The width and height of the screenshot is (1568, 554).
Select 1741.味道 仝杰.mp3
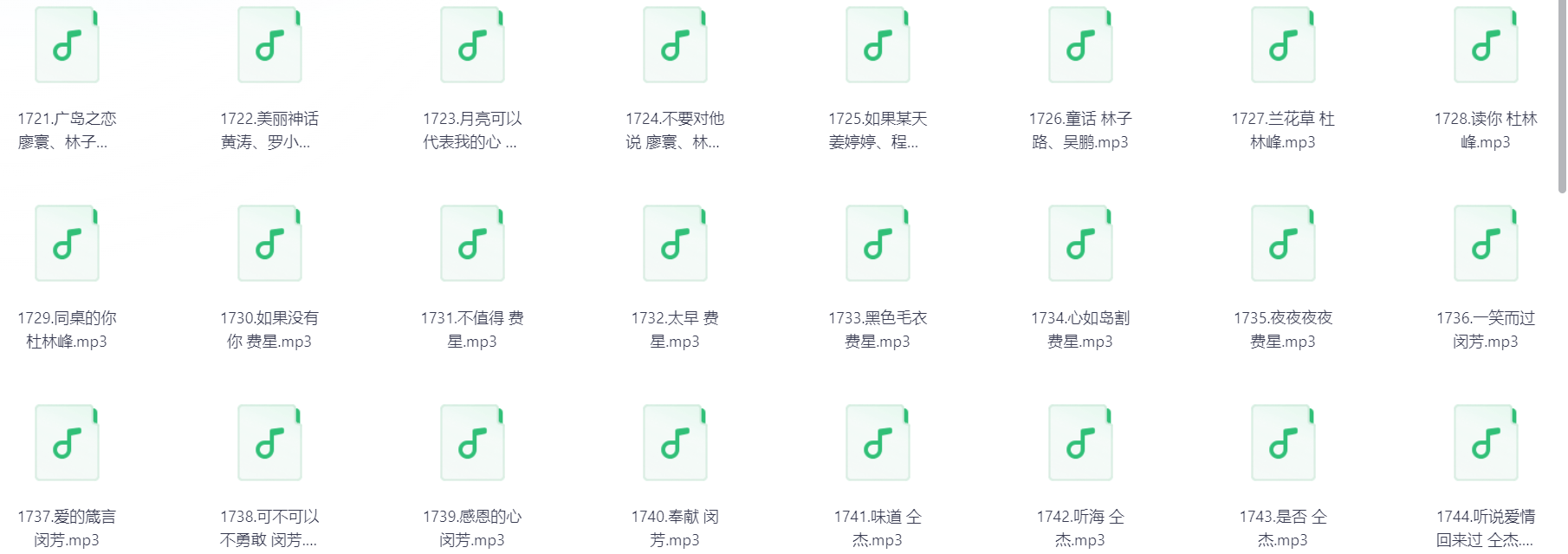click(878, 443)
